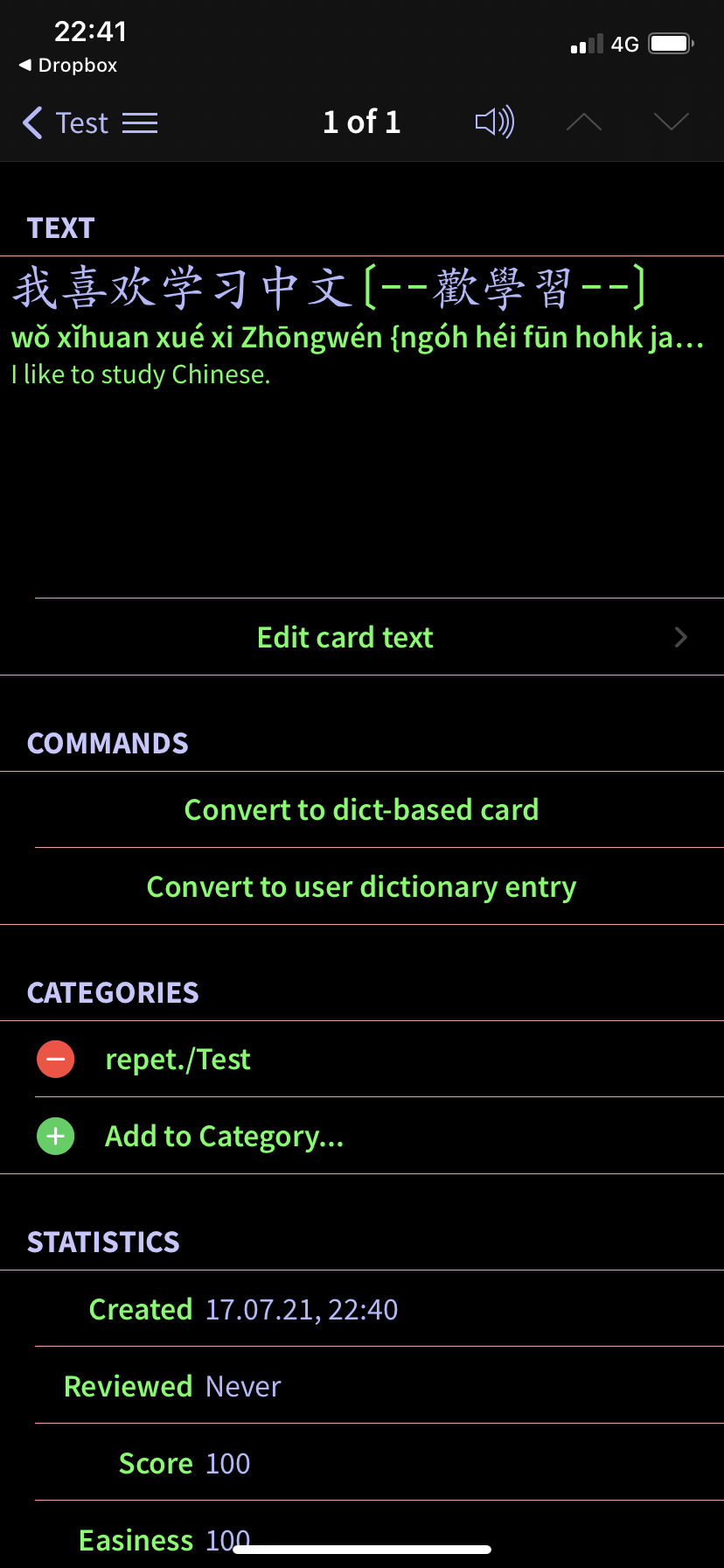Play audio with the speaker icon

pyautogui.click(x=495, y=122)
